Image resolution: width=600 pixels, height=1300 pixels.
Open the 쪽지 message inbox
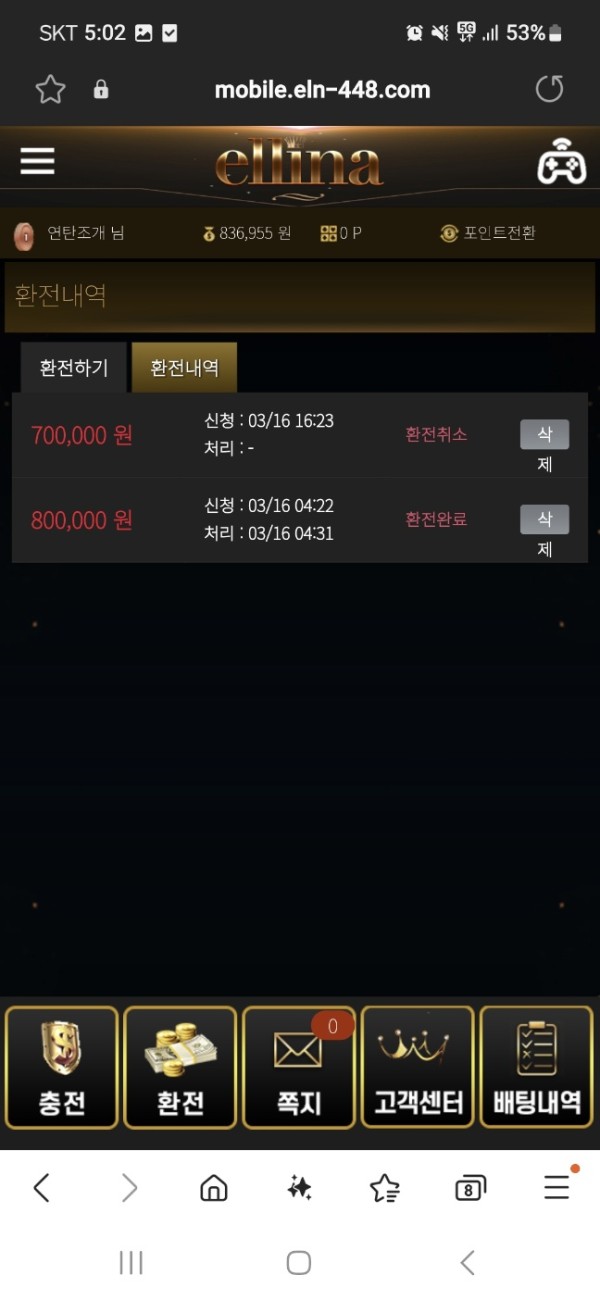(x=298, y=1067)
